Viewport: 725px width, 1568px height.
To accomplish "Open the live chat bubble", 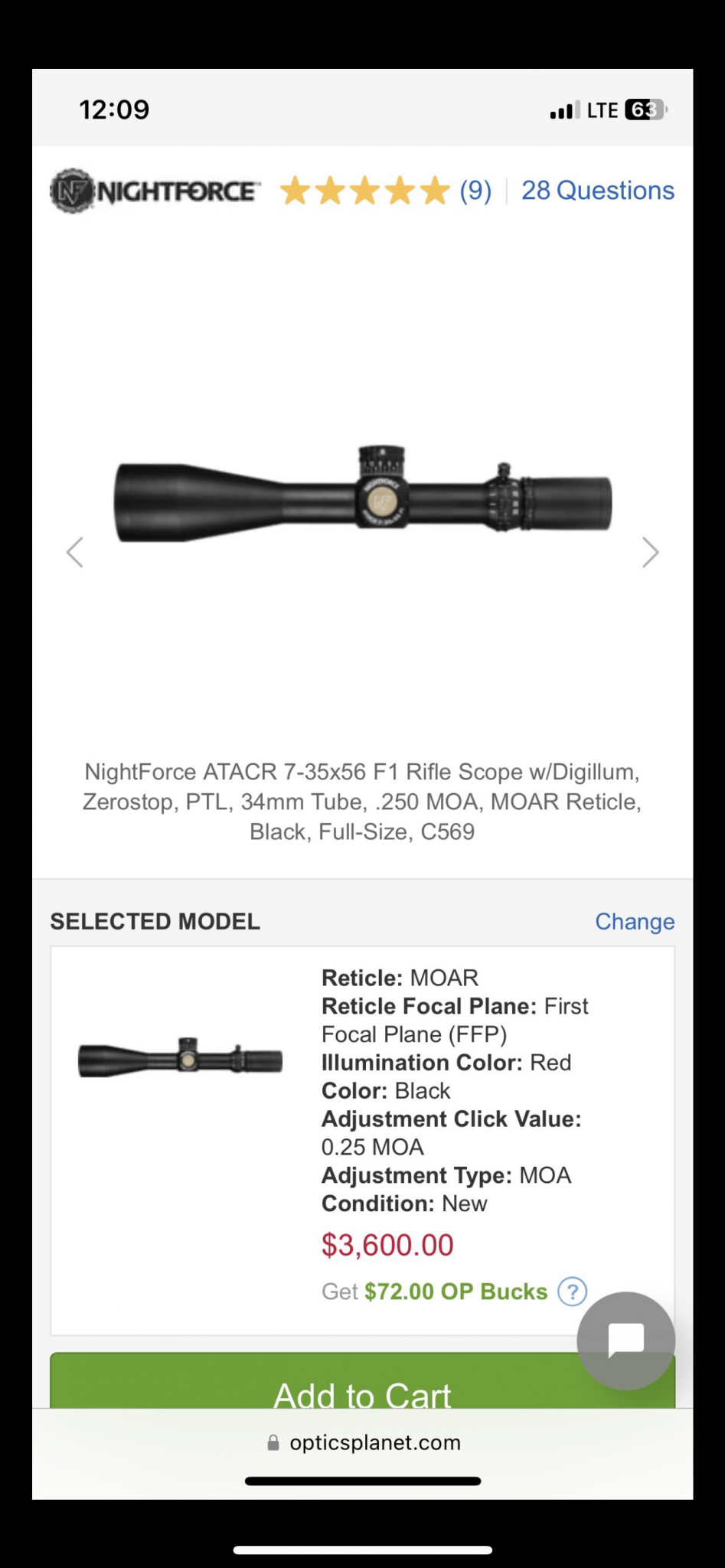I will tap(625, 1341).
